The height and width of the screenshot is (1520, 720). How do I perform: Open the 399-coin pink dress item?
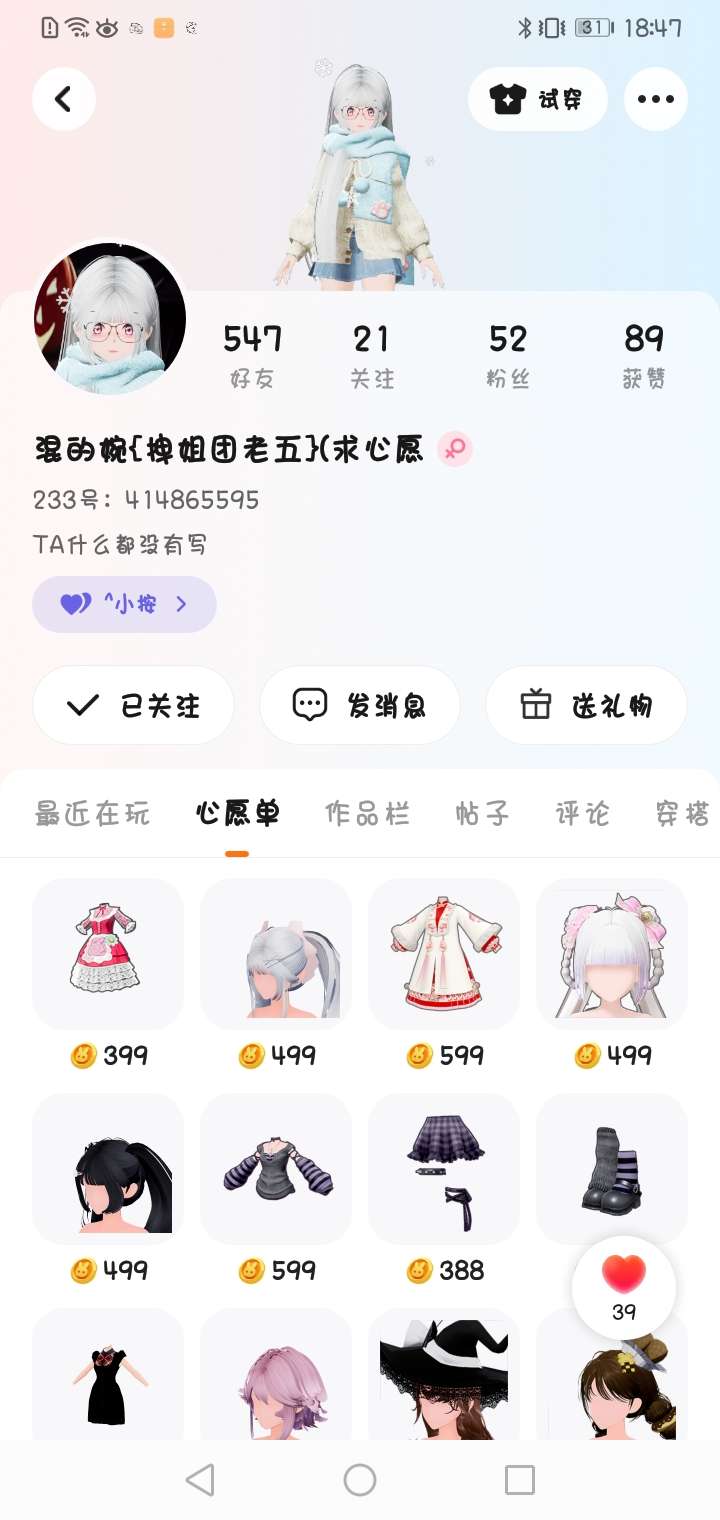pyautogui.click(x=108, y=954)
